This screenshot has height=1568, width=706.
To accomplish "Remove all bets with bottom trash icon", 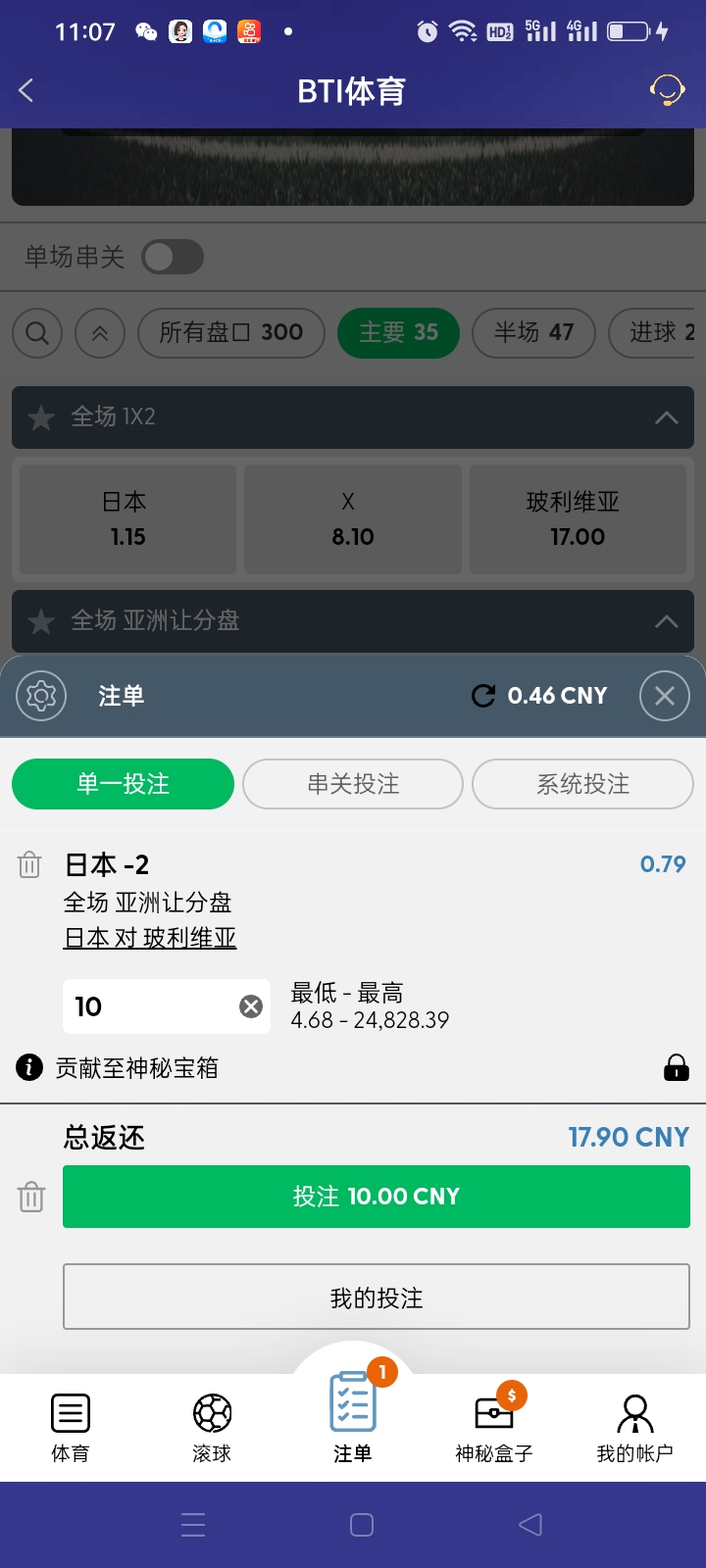I will 31,1197.
